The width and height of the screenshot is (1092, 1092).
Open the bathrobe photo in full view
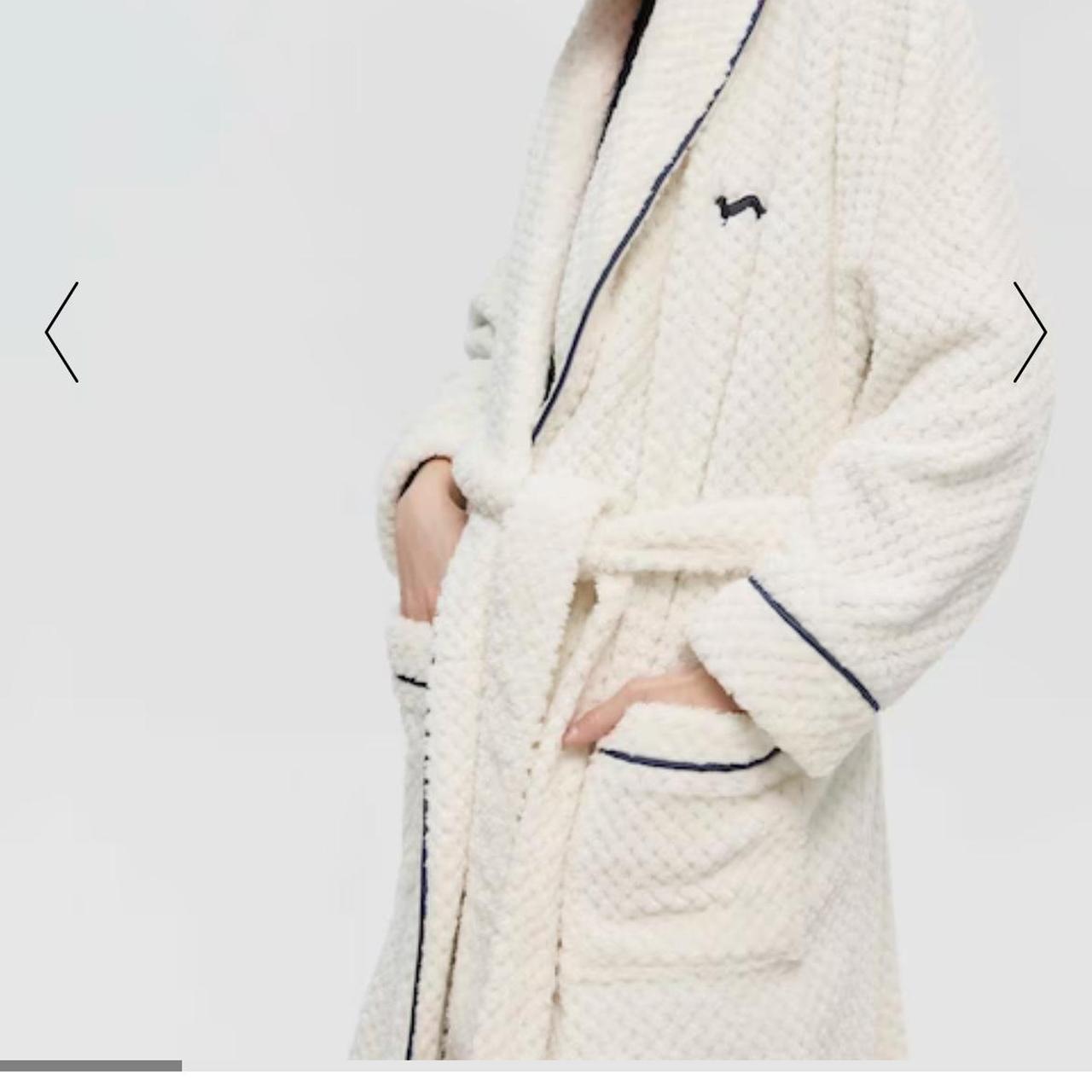(665, 529)
